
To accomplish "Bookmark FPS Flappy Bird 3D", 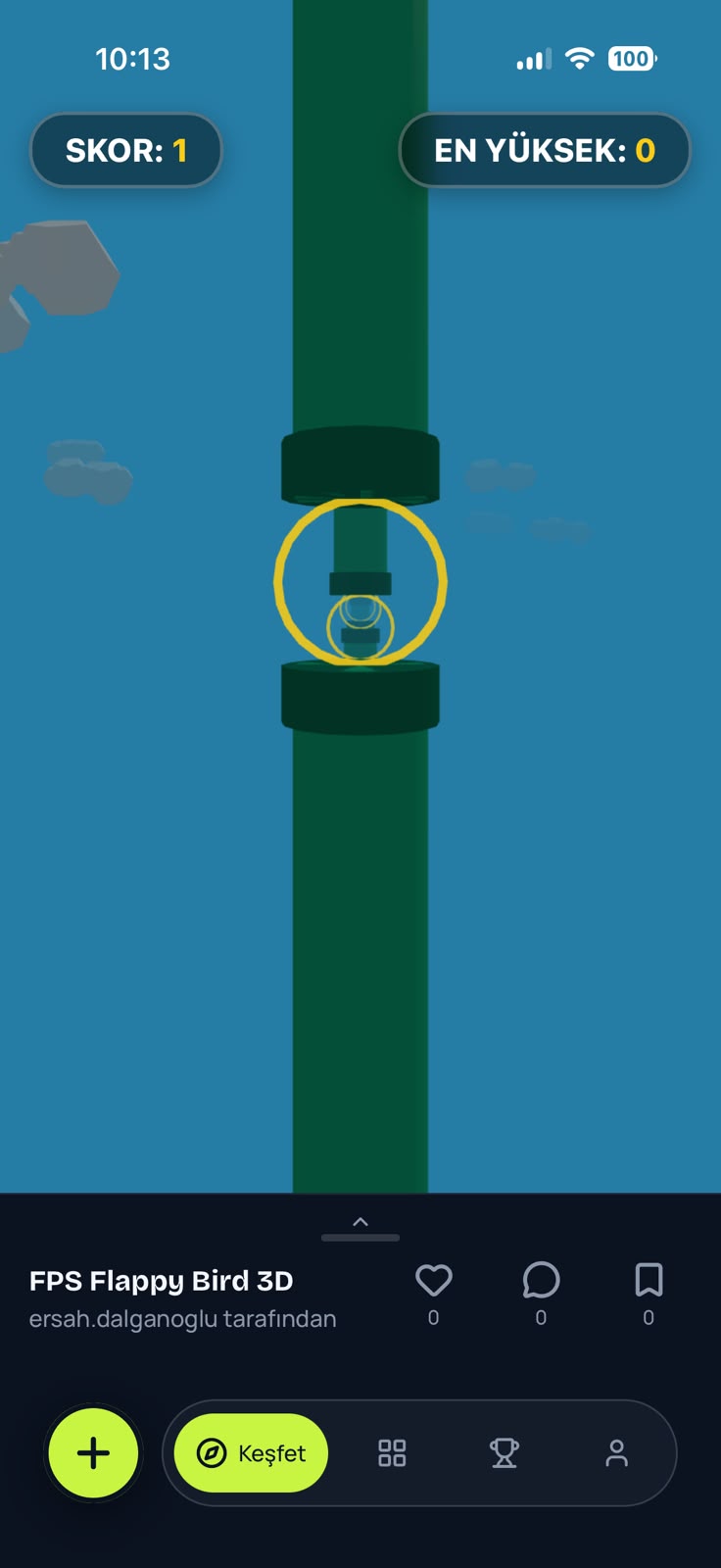I will click(x=649, y=1281).
